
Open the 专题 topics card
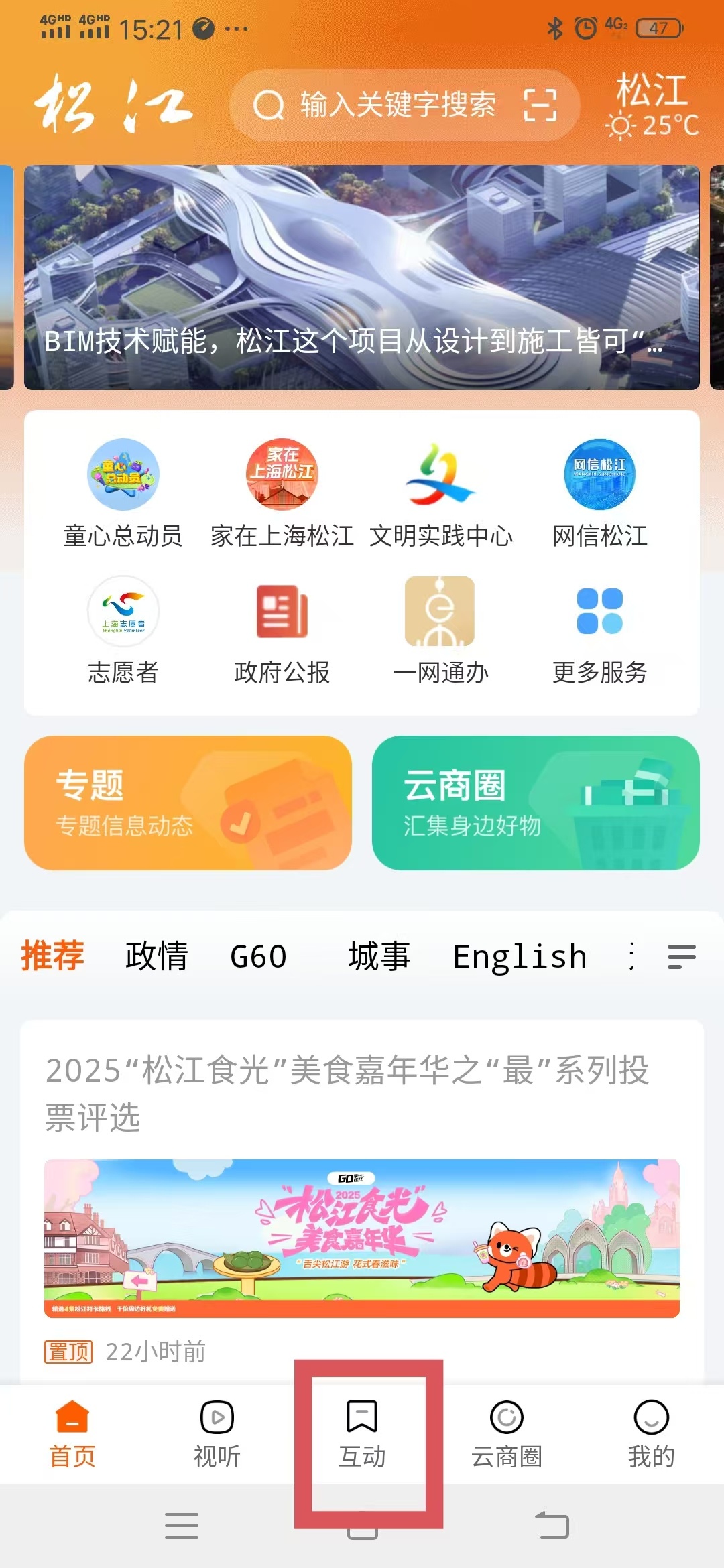click(188, 803)
